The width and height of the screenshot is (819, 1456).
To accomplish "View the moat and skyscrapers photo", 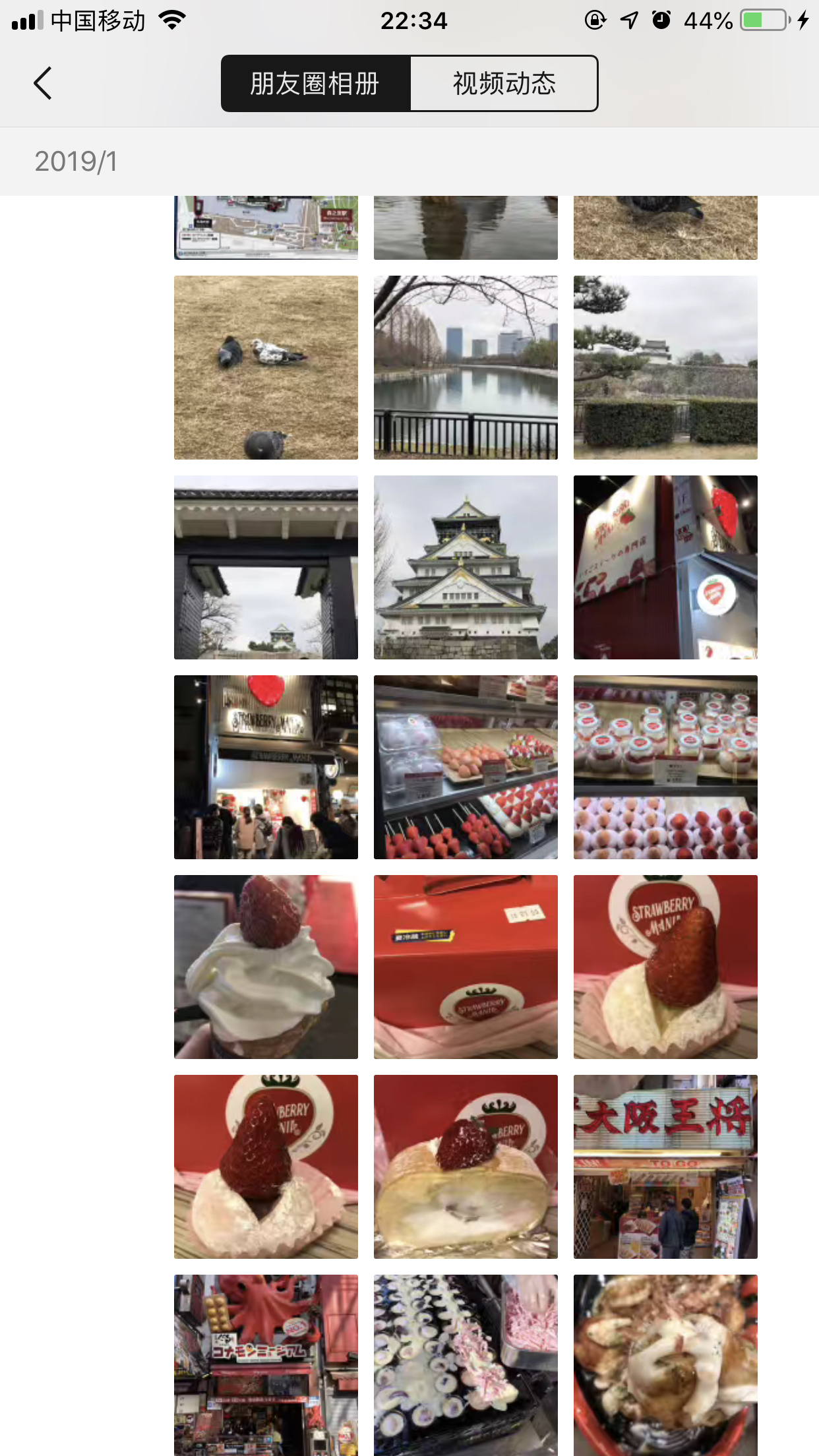I will coord(466,367).
